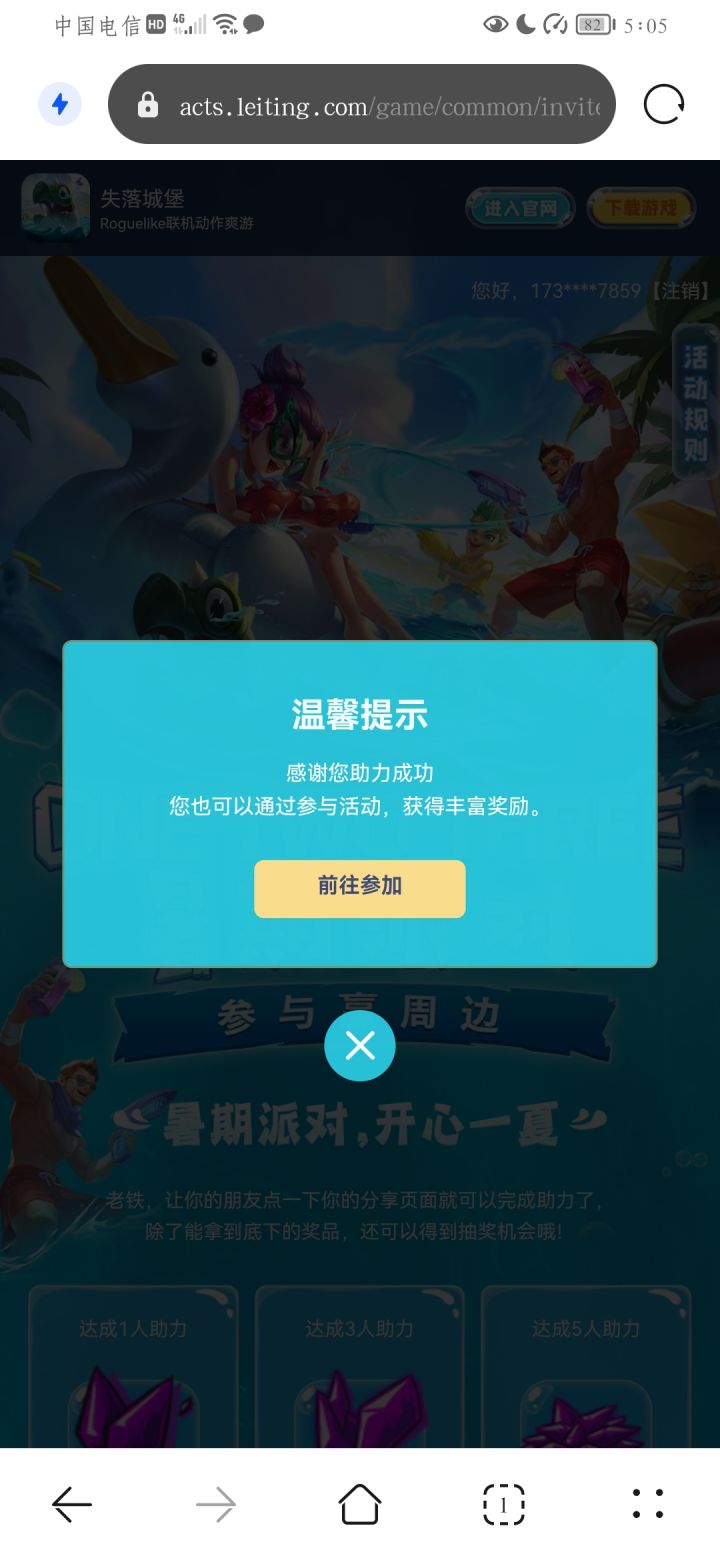The width and height of the screenshot is (720, 1560).
Task: Reload the current webpage
Action: [x=662, y=103]
